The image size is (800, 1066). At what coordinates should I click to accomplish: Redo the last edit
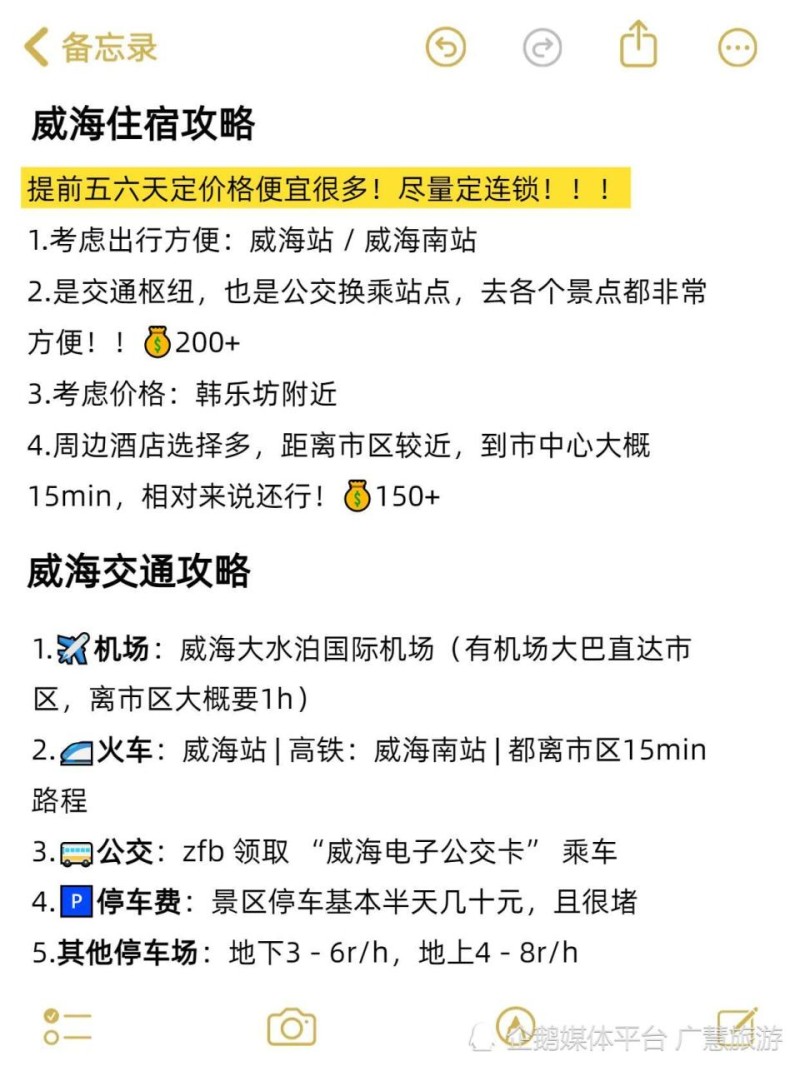coord(543,47)
